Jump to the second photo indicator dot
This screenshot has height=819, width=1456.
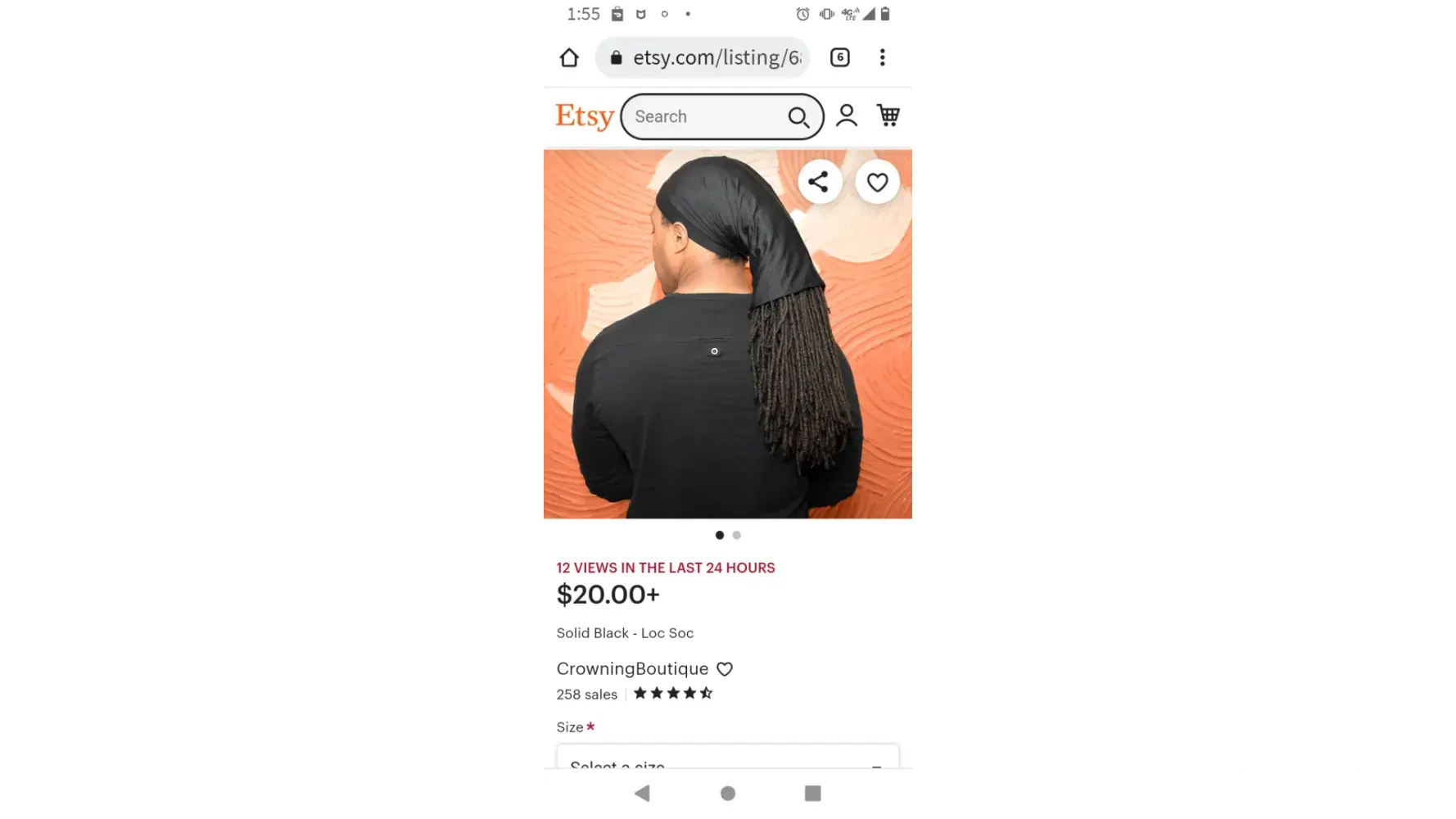[737, 536]
